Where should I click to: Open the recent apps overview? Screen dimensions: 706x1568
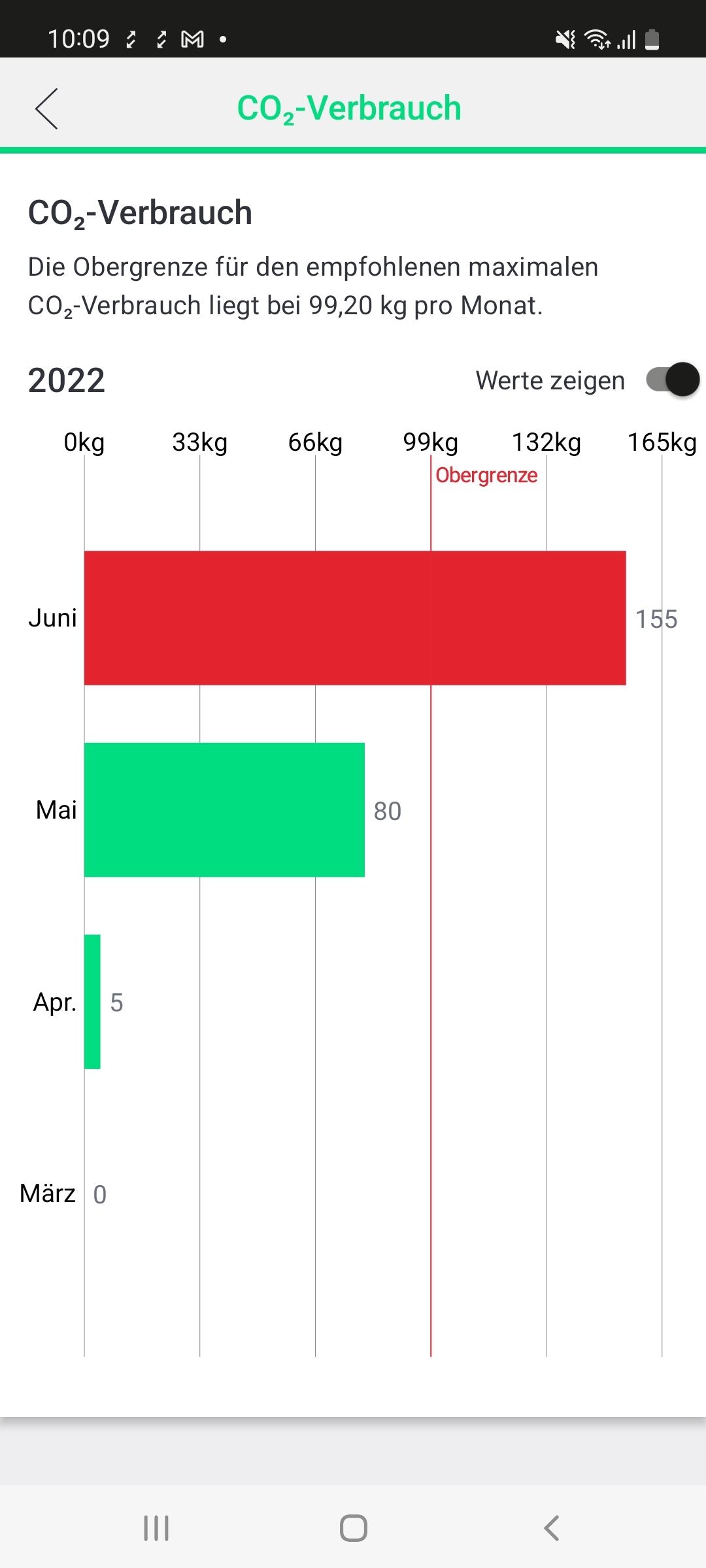[155, 1527]
